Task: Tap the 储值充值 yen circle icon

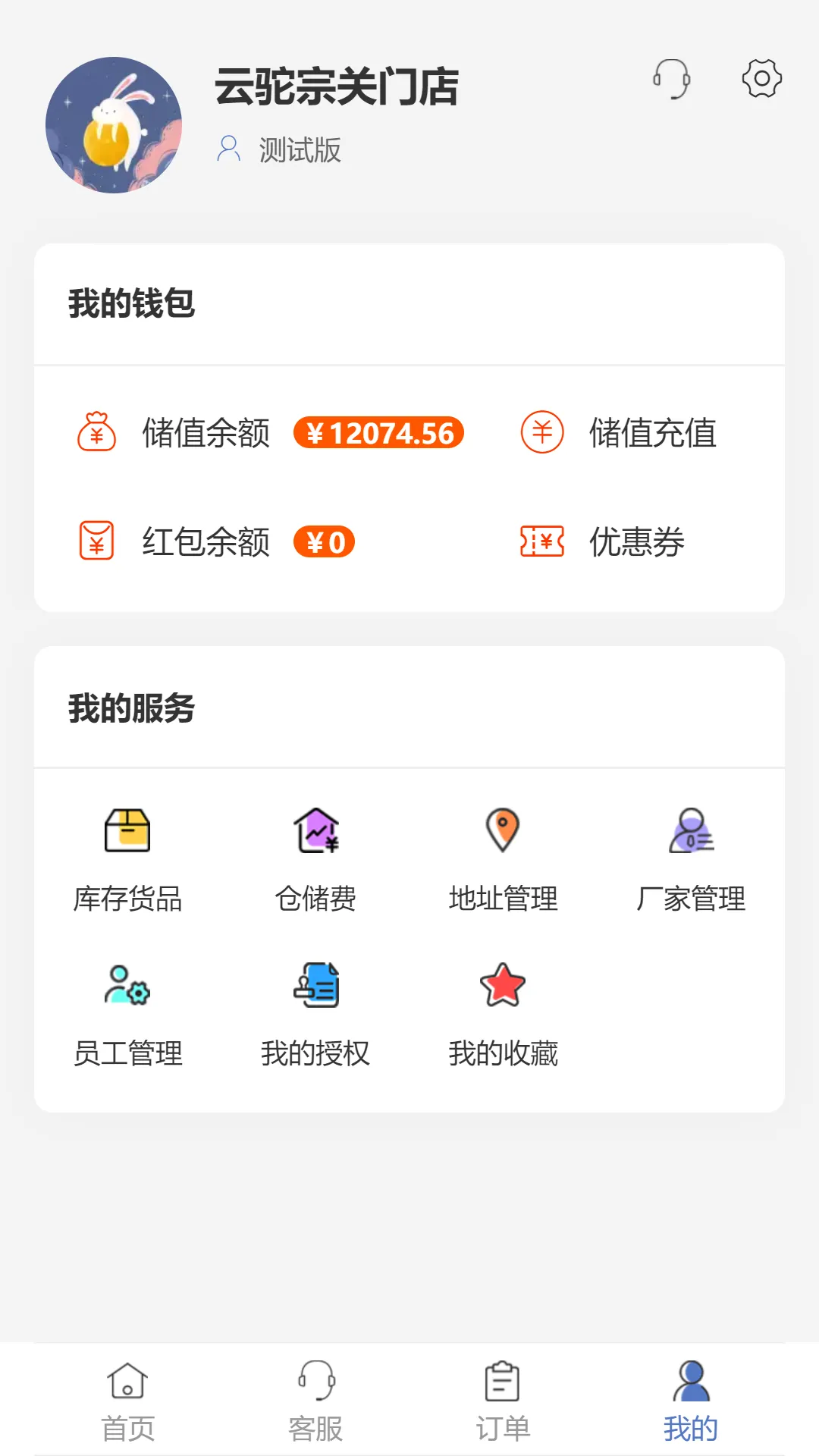Action: [x=540, y=434]
